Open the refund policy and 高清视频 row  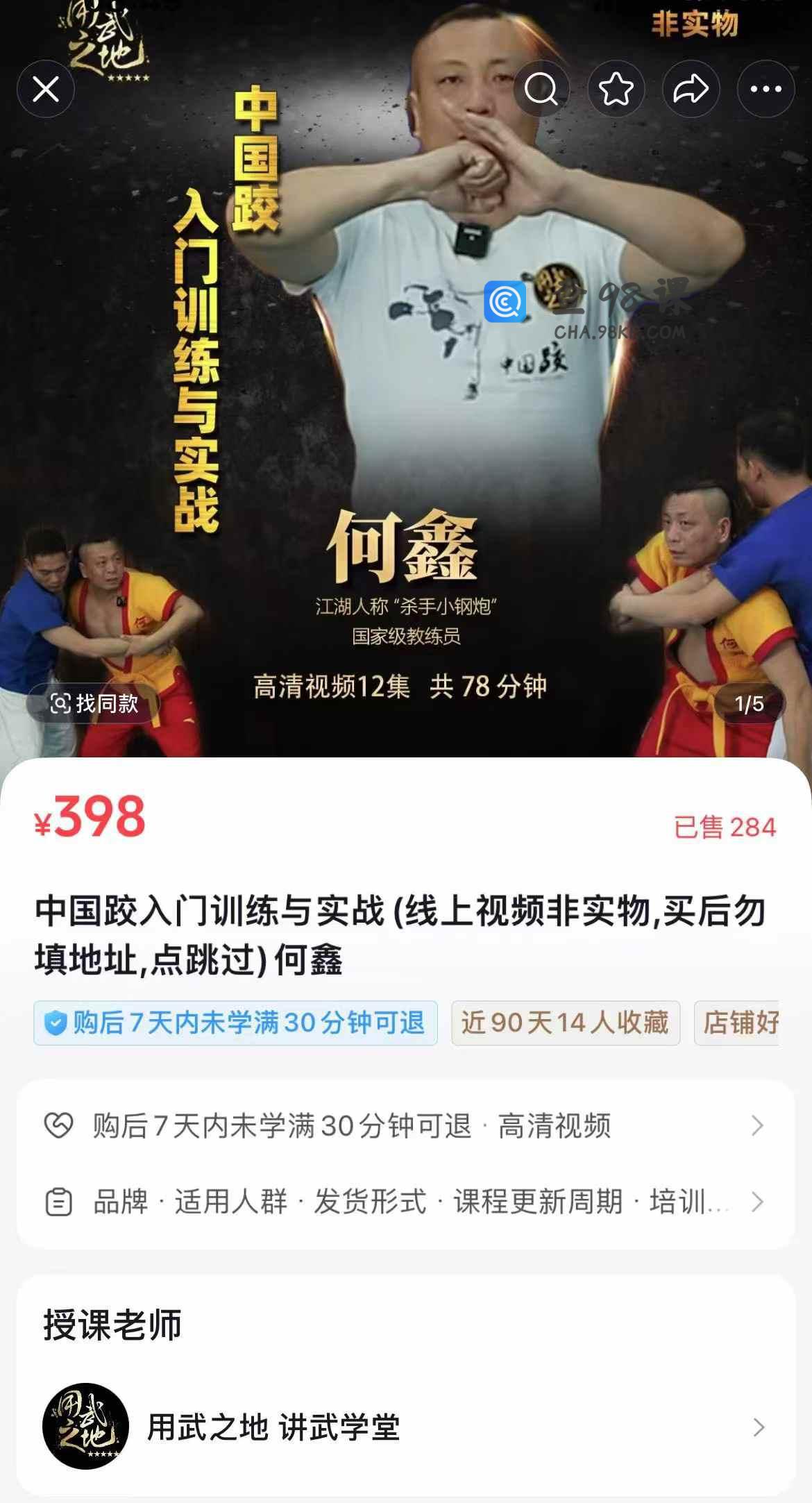[405, 1125]
